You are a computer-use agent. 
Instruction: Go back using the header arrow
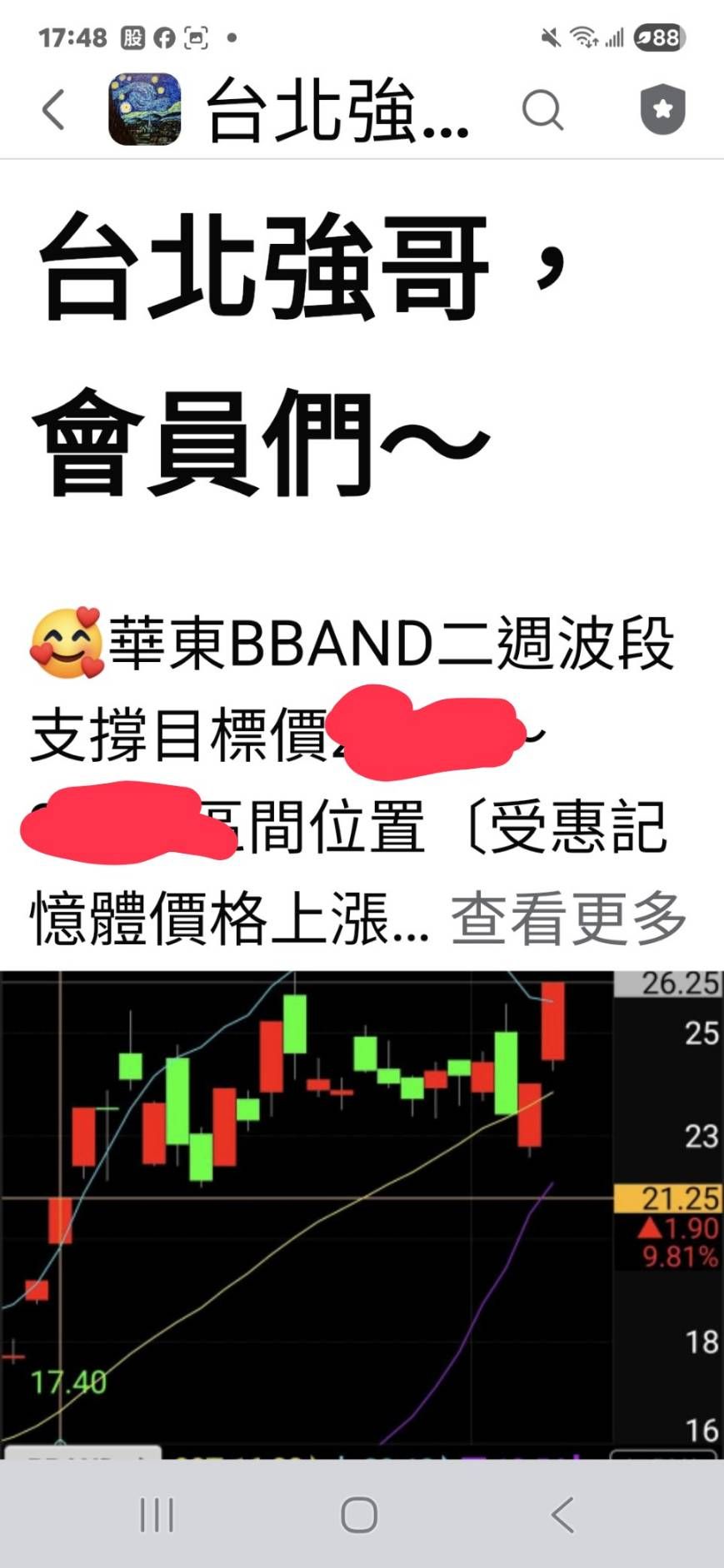click(x=54, y=109)
